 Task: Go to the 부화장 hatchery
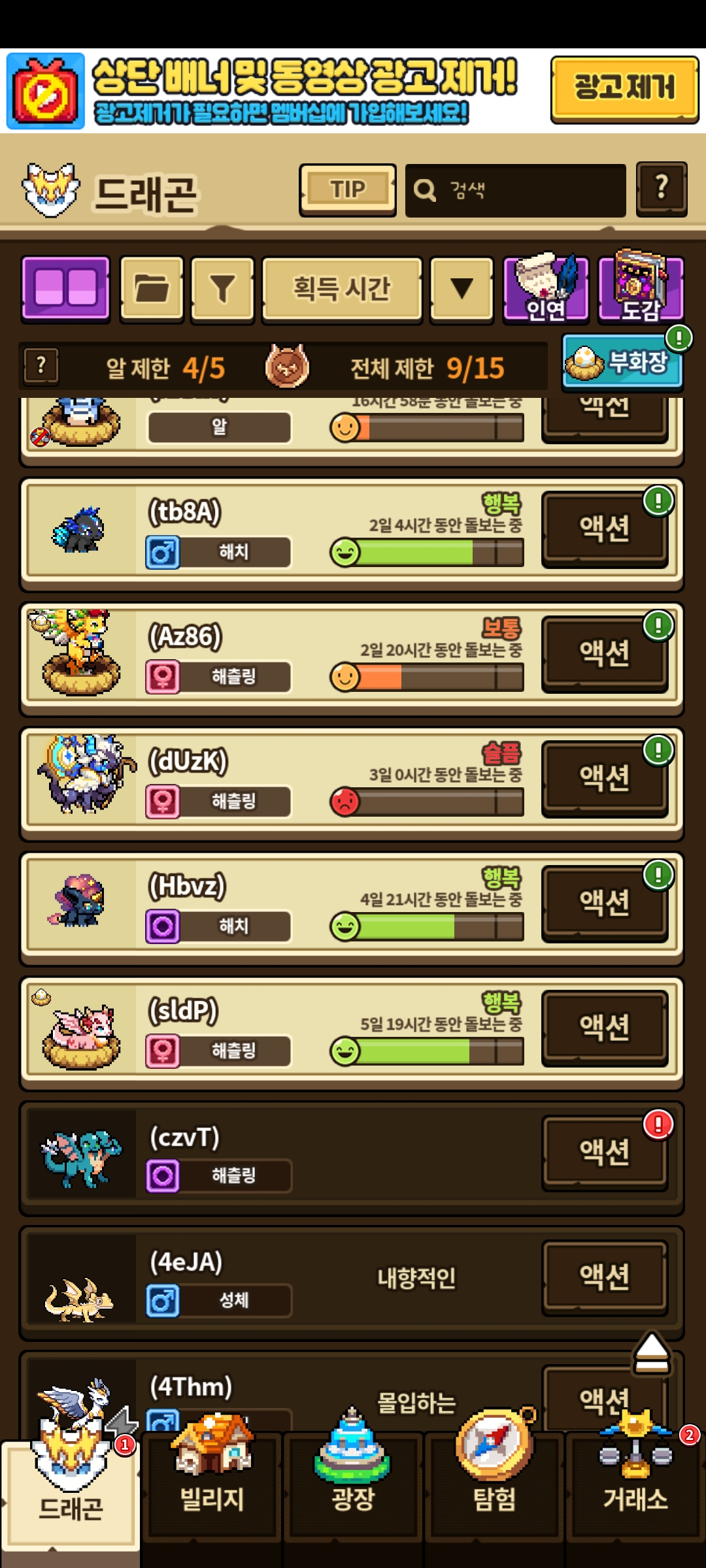(x=622, y=363)
